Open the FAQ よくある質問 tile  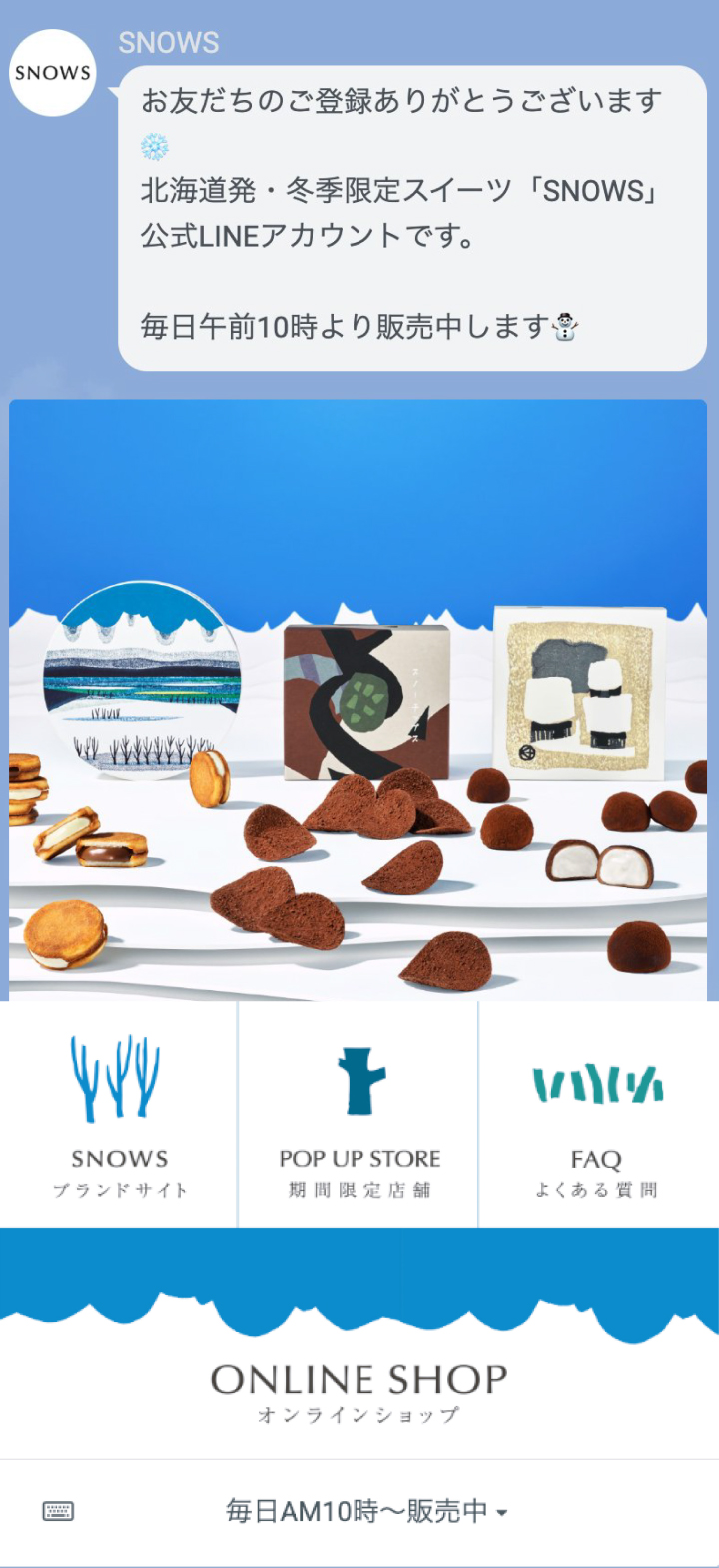(597, 1115)
